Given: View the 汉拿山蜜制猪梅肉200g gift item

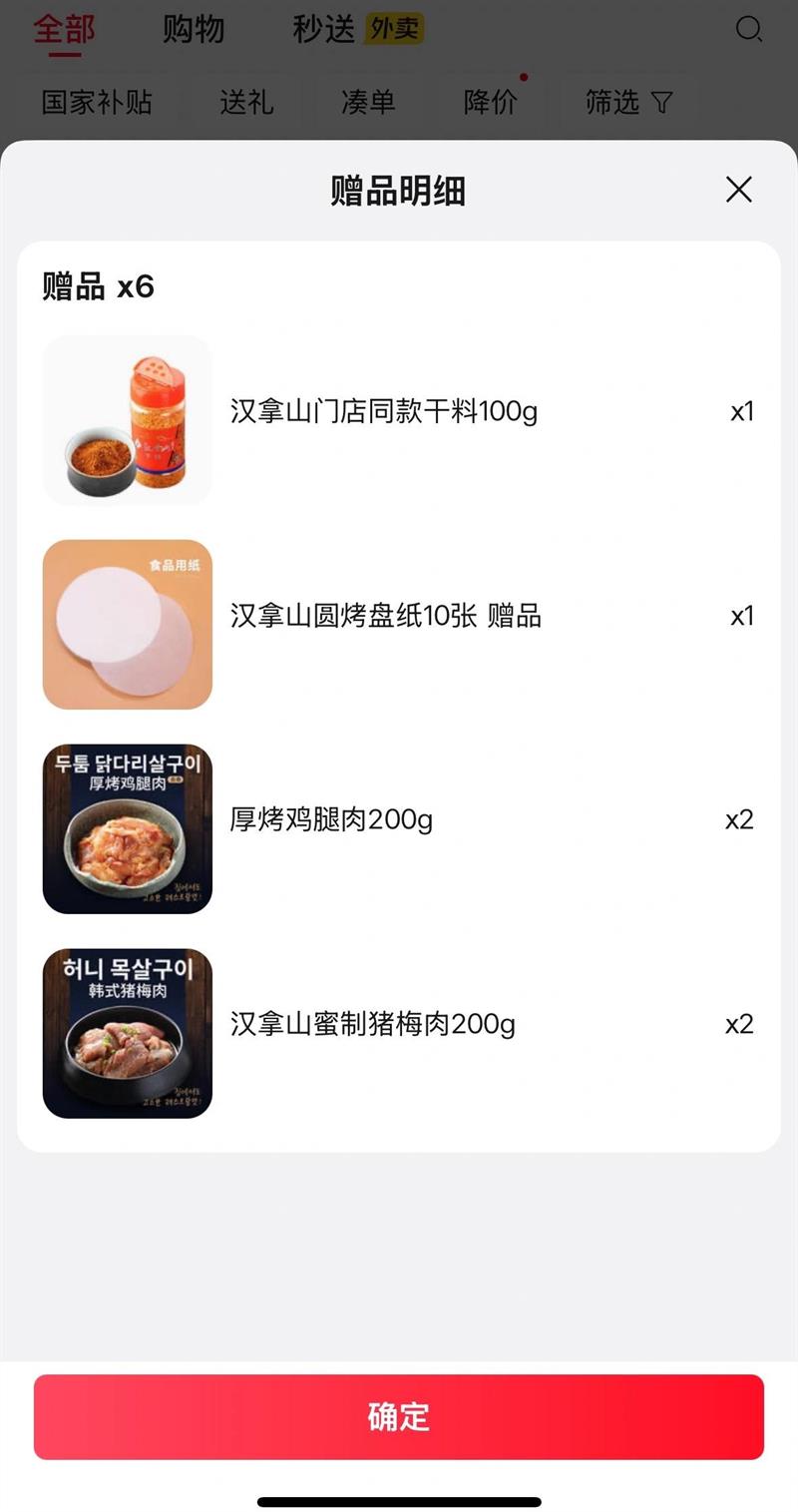Looking at the screenshot, I should (x=373, y=1025).
